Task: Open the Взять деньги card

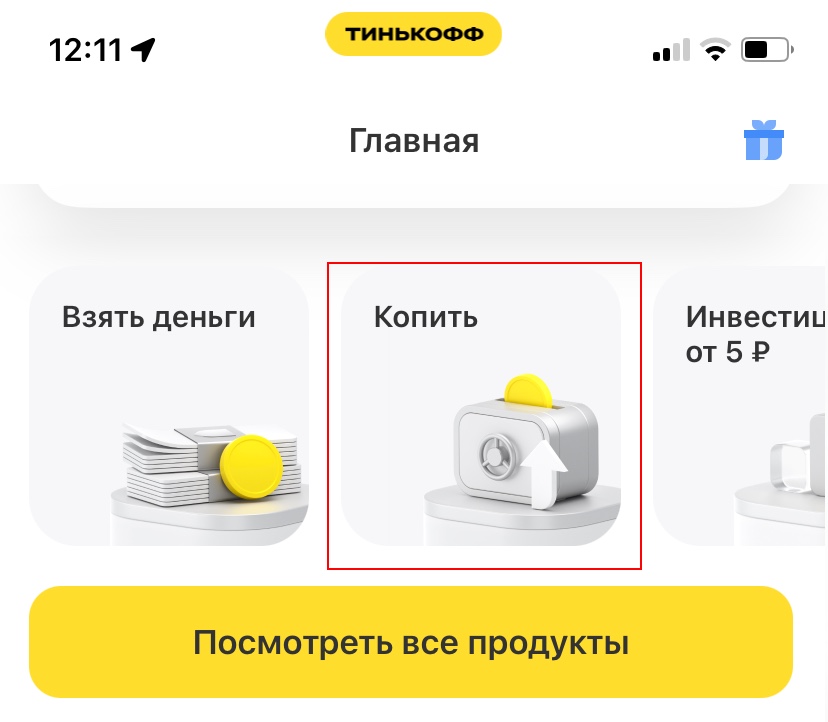Action: pyautogui.click(x=168, y=405)
